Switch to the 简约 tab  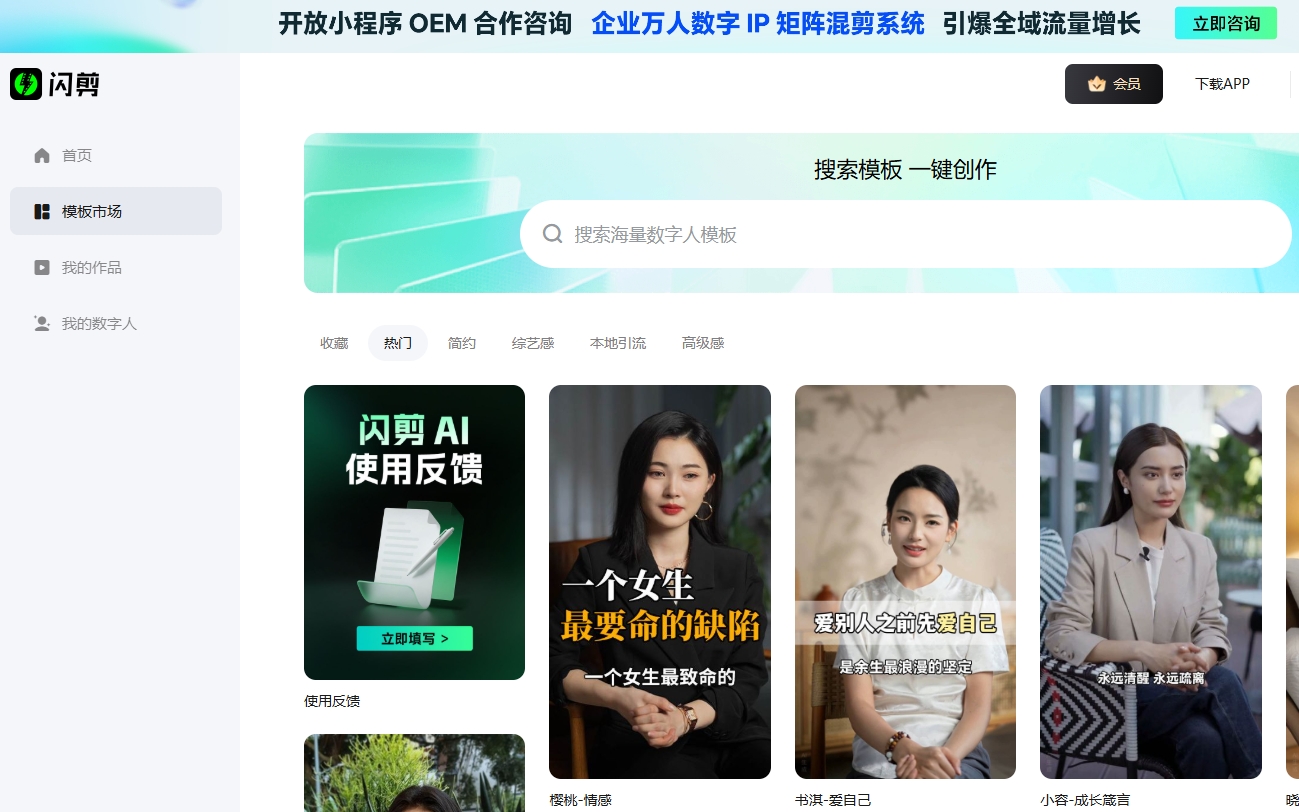pos(462,343)
